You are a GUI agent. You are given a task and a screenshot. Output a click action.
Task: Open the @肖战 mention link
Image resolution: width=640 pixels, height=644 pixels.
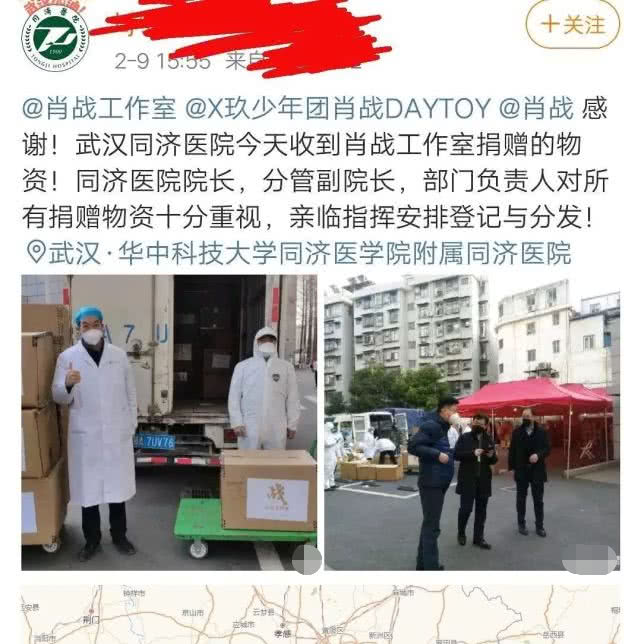pyautogui.click(x=536, y=109)
